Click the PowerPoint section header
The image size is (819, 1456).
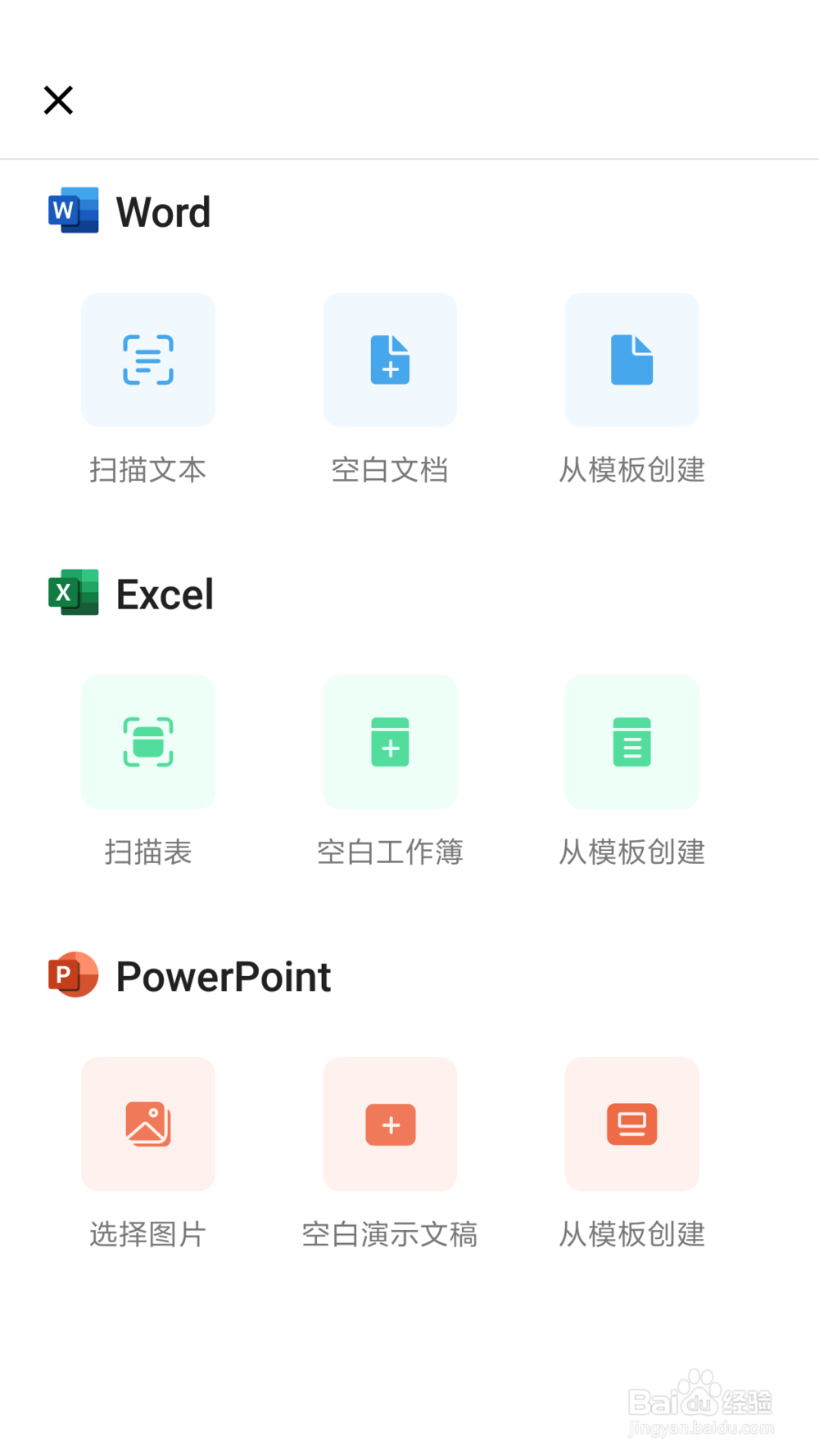pos(224,975)
